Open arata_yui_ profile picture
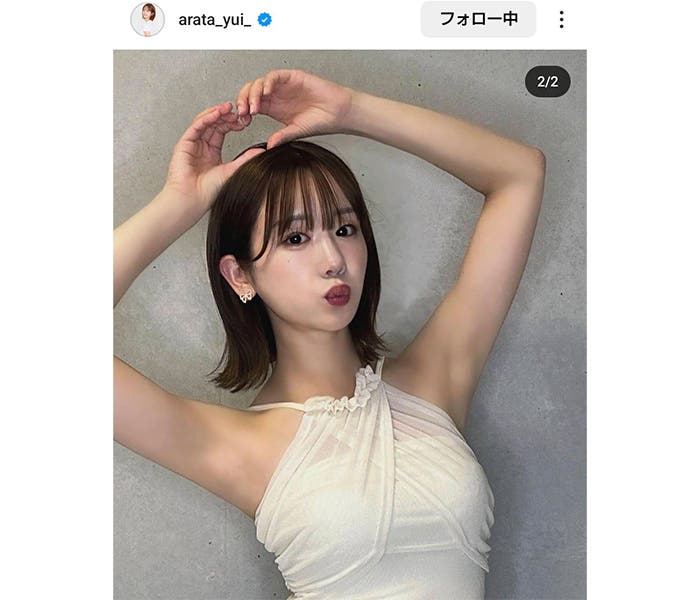 147,19
